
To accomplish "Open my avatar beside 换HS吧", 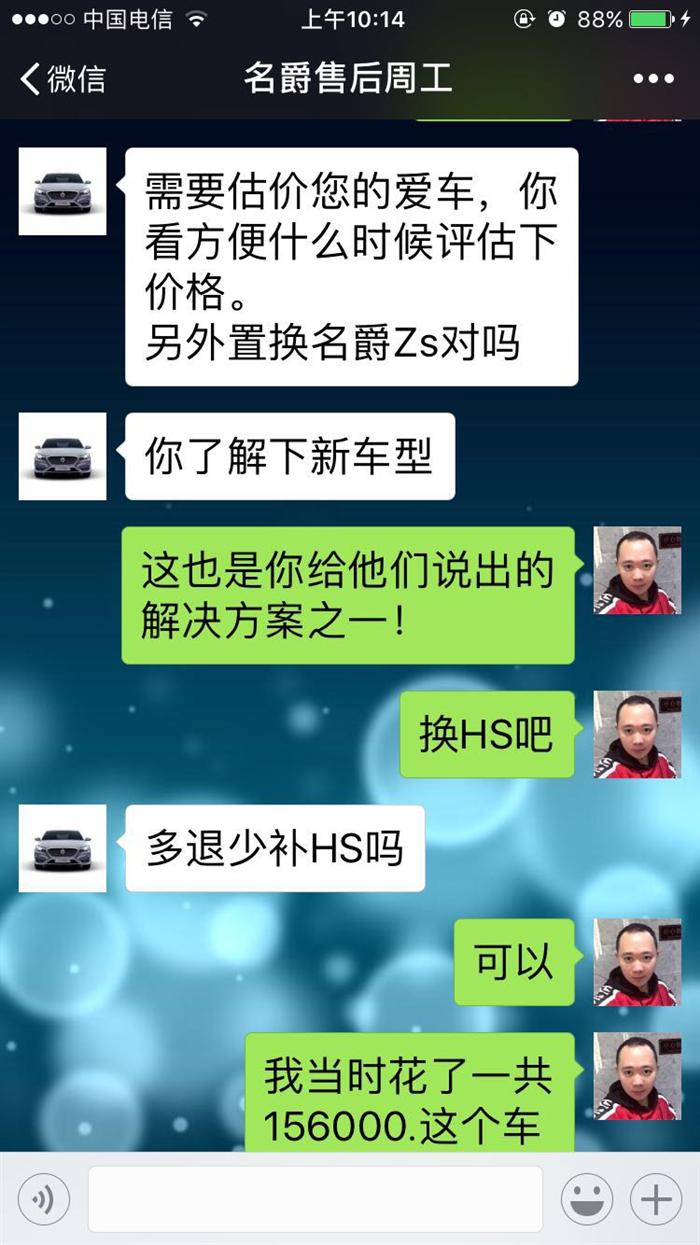I will (637, 734).
